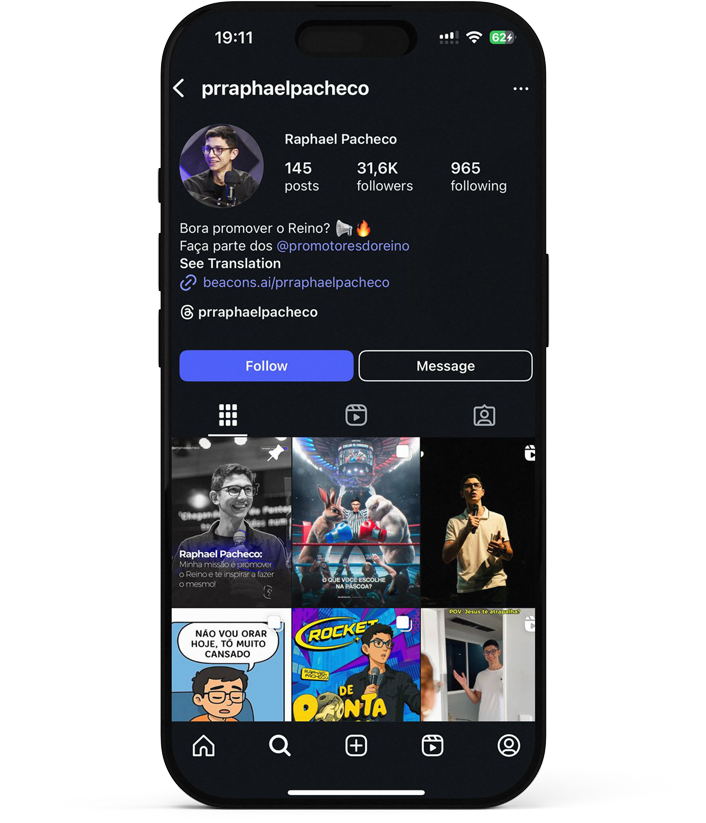Screen dimensions: 706x823
Task: Tap See Translation for the bio
Action: [230, 264]
